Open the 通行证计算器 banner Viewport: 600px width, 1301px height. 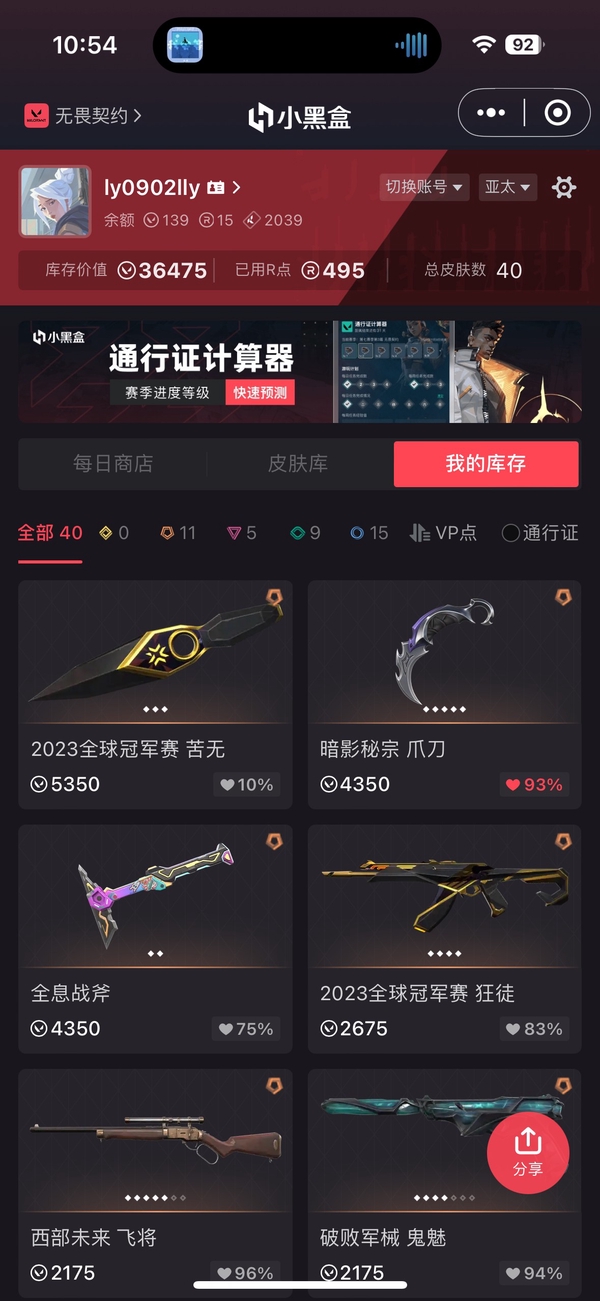(299, 372)
